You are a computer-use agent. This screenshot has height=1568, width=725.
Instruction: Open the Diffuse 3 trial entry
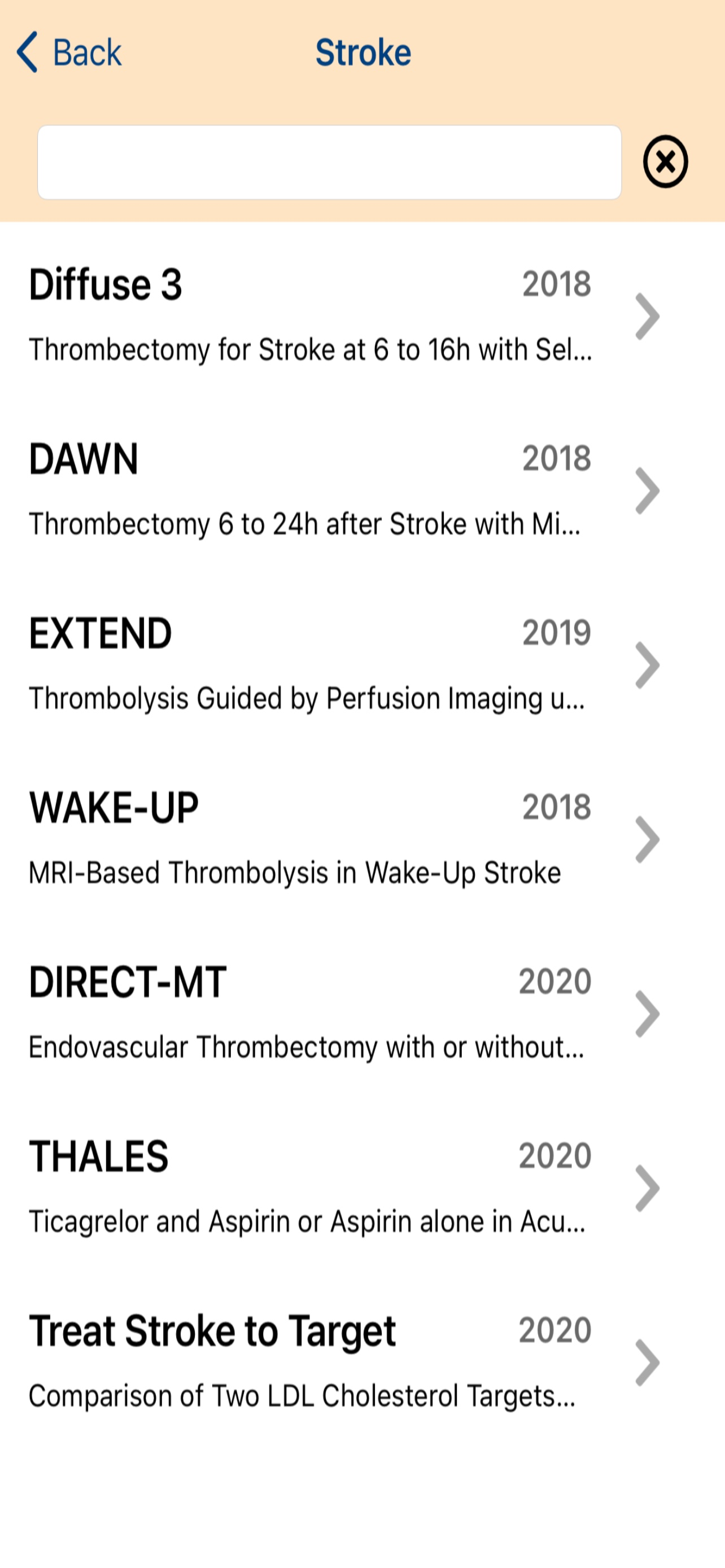362,317
